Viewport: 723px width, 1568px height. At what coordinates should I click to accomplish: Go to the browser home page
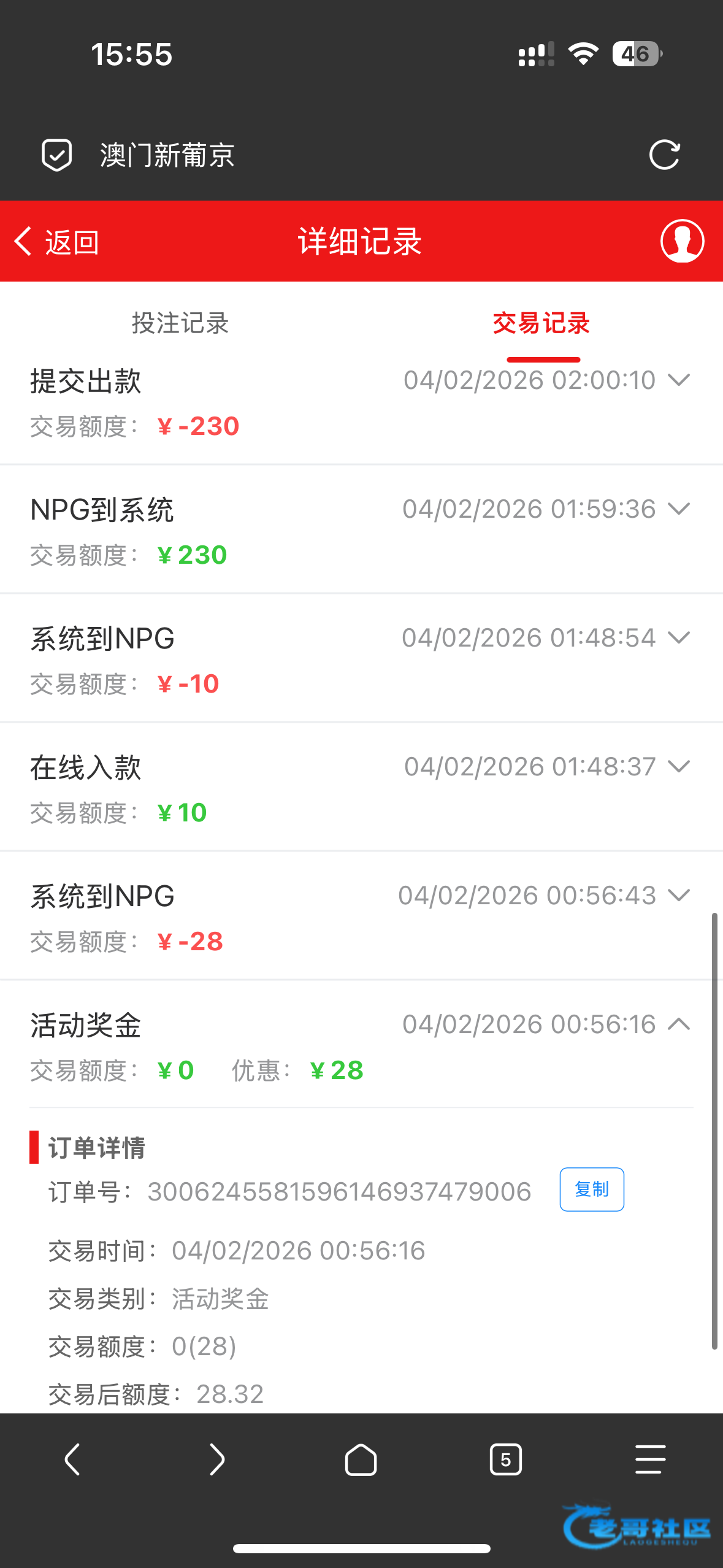(361, 1459)
